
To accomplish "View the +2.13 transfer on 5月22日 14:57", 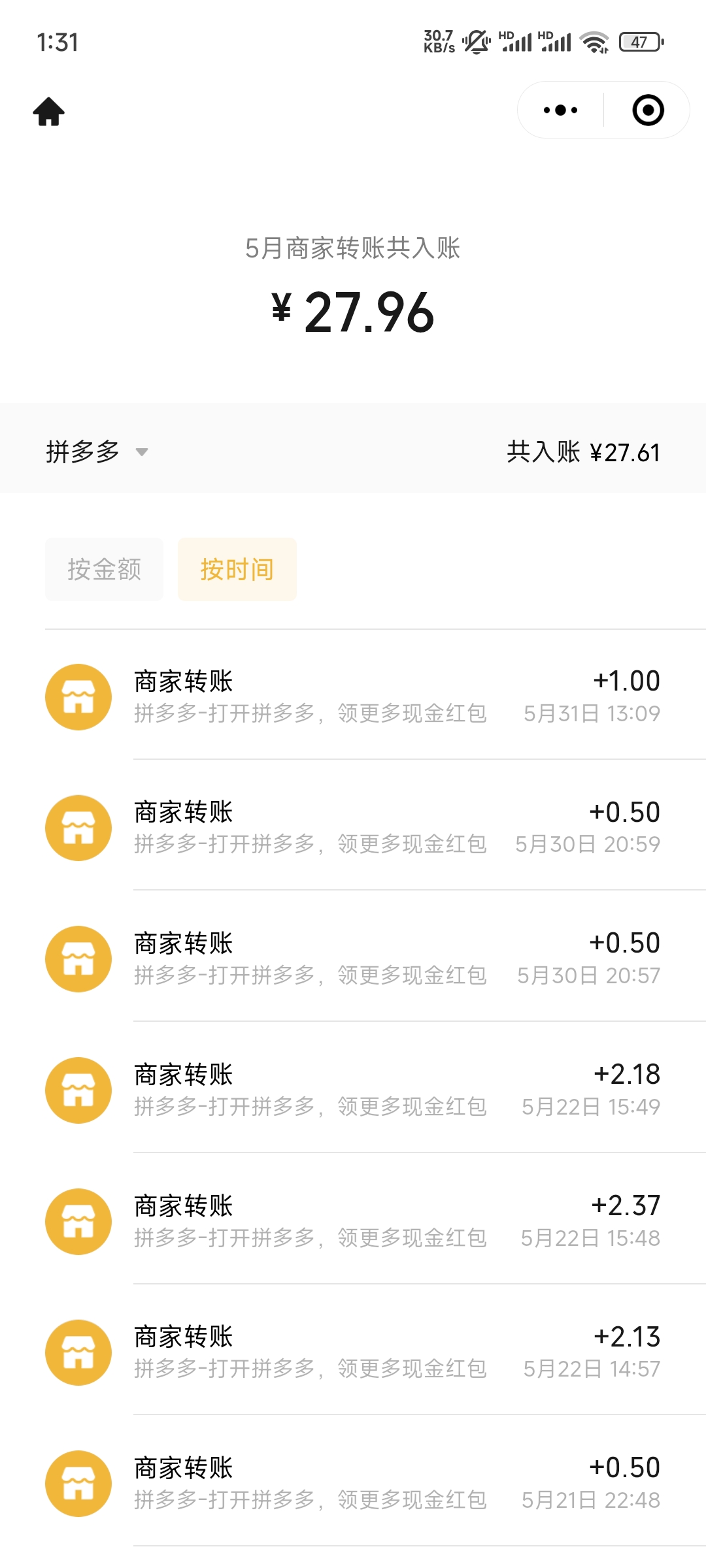I will pyautogui.click(x=353, y=1352).
